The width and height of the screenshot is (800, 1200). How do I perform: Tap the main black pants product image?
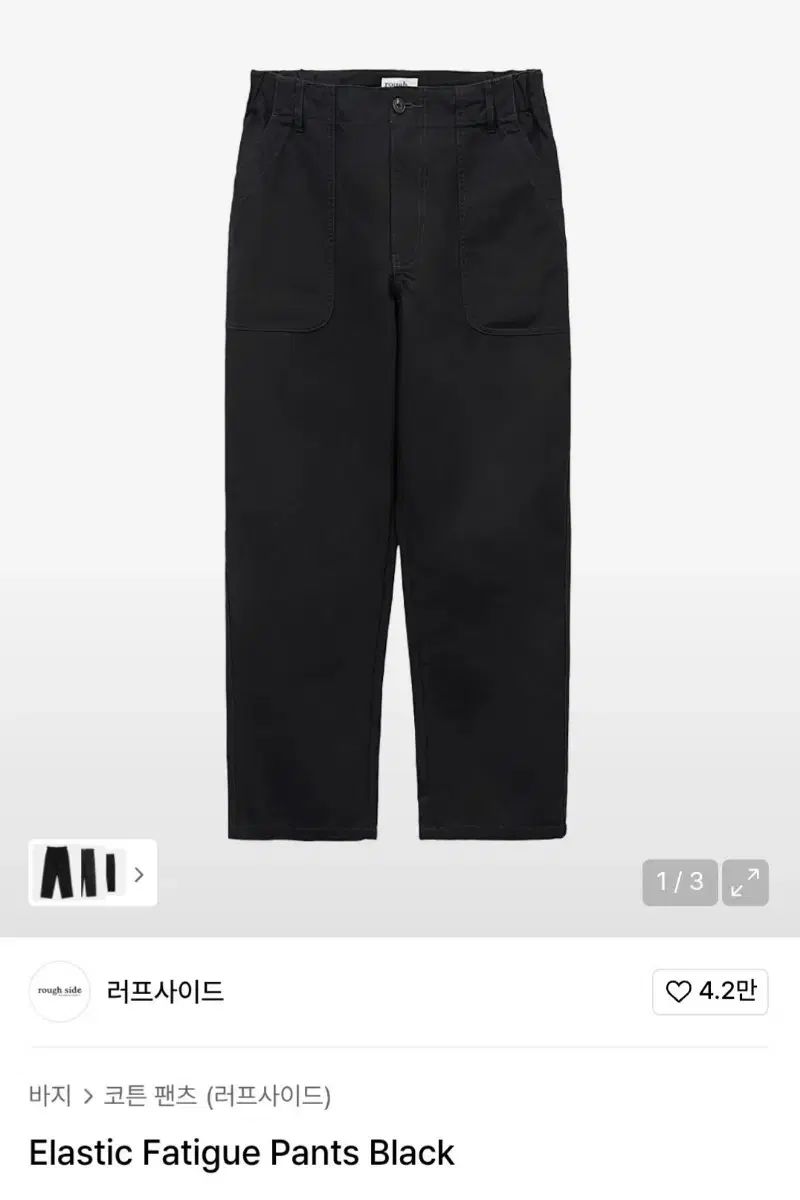tap(400, 450)
